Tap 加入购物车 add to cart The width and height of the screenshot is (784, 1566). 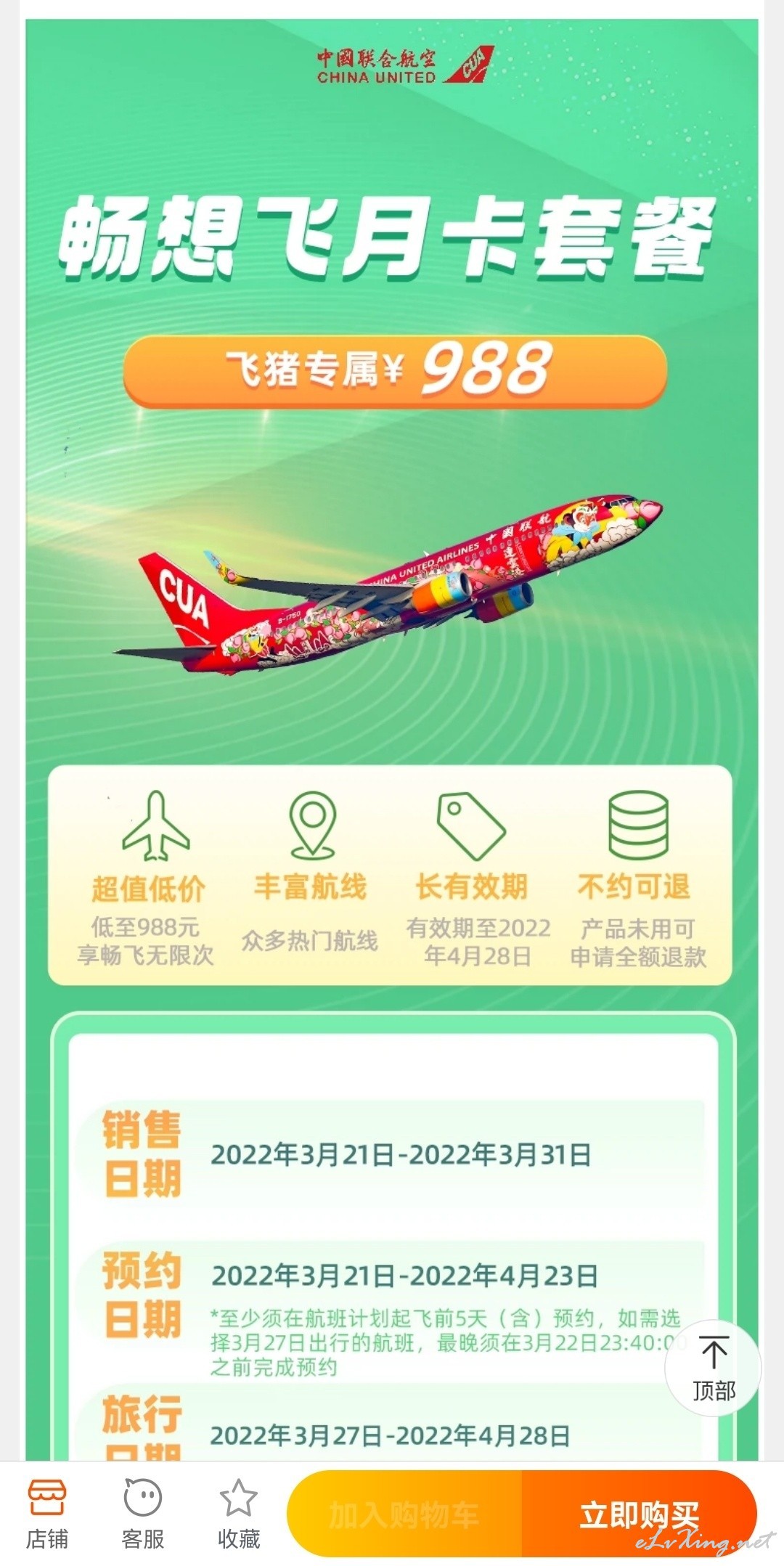point(404,1514)
